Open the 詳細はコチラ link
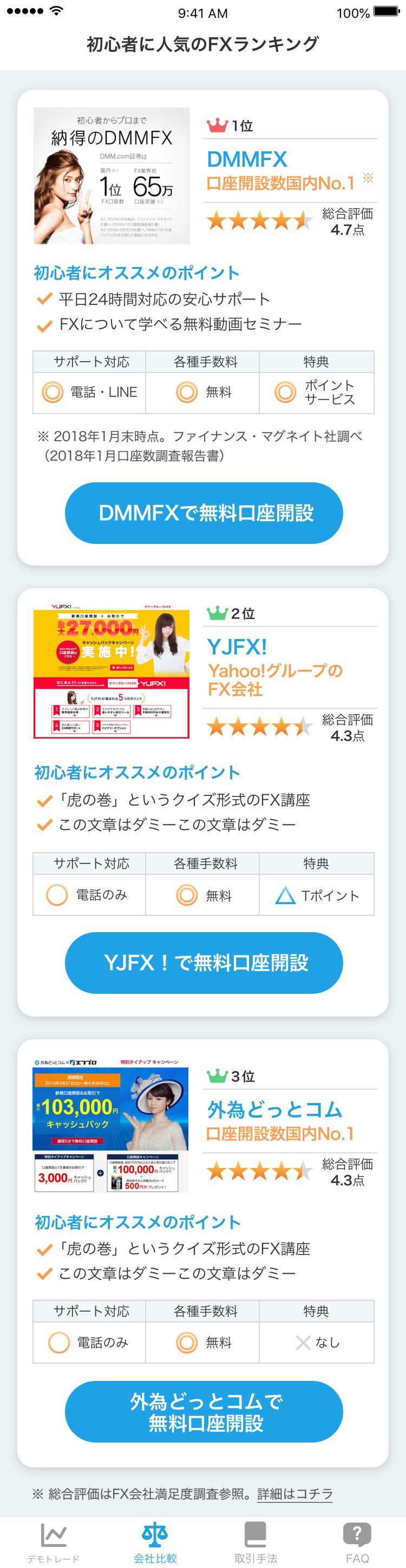Screen dimensions: 406x1568 tap(295, 1493)
